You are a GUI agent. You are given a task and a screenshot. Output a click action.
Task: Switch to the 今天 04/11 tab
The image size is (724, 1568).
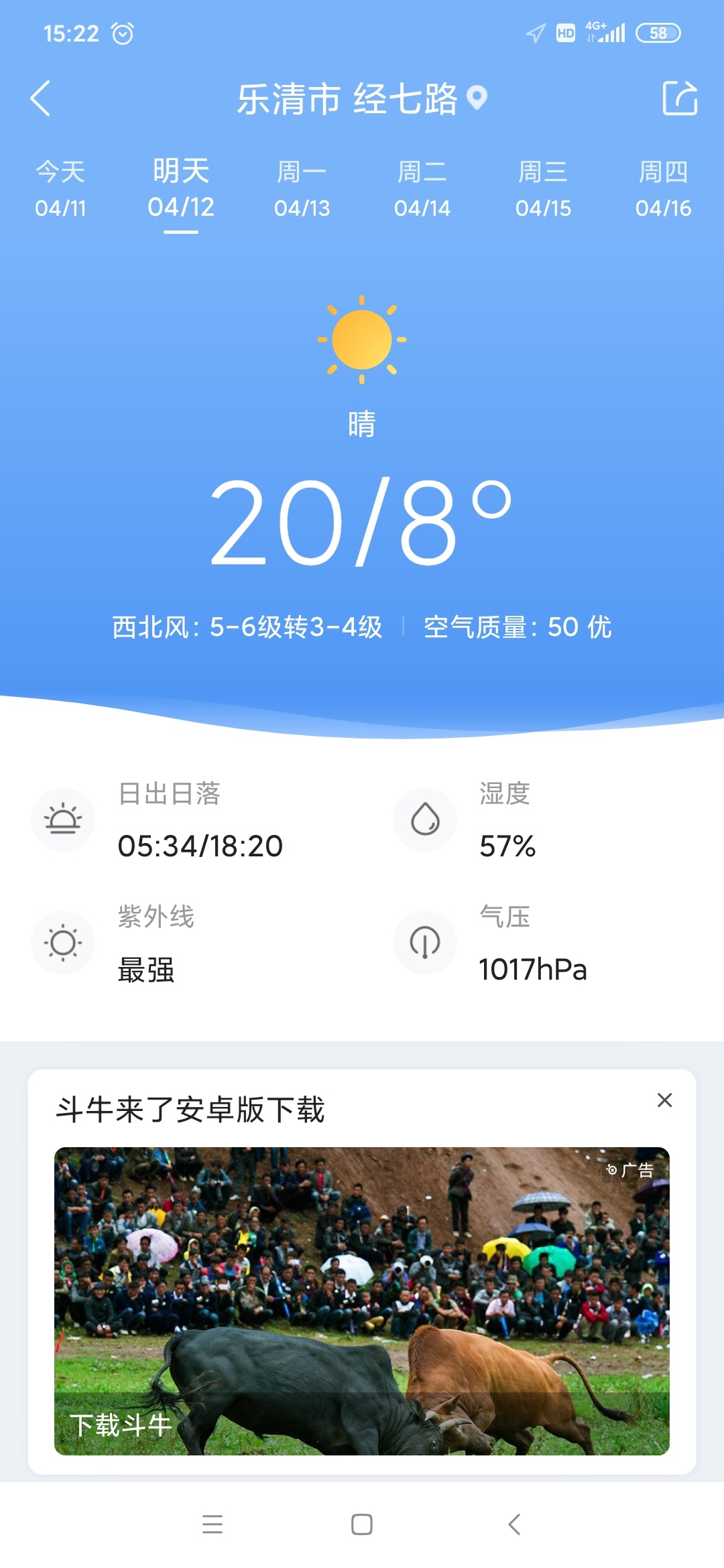60,190
